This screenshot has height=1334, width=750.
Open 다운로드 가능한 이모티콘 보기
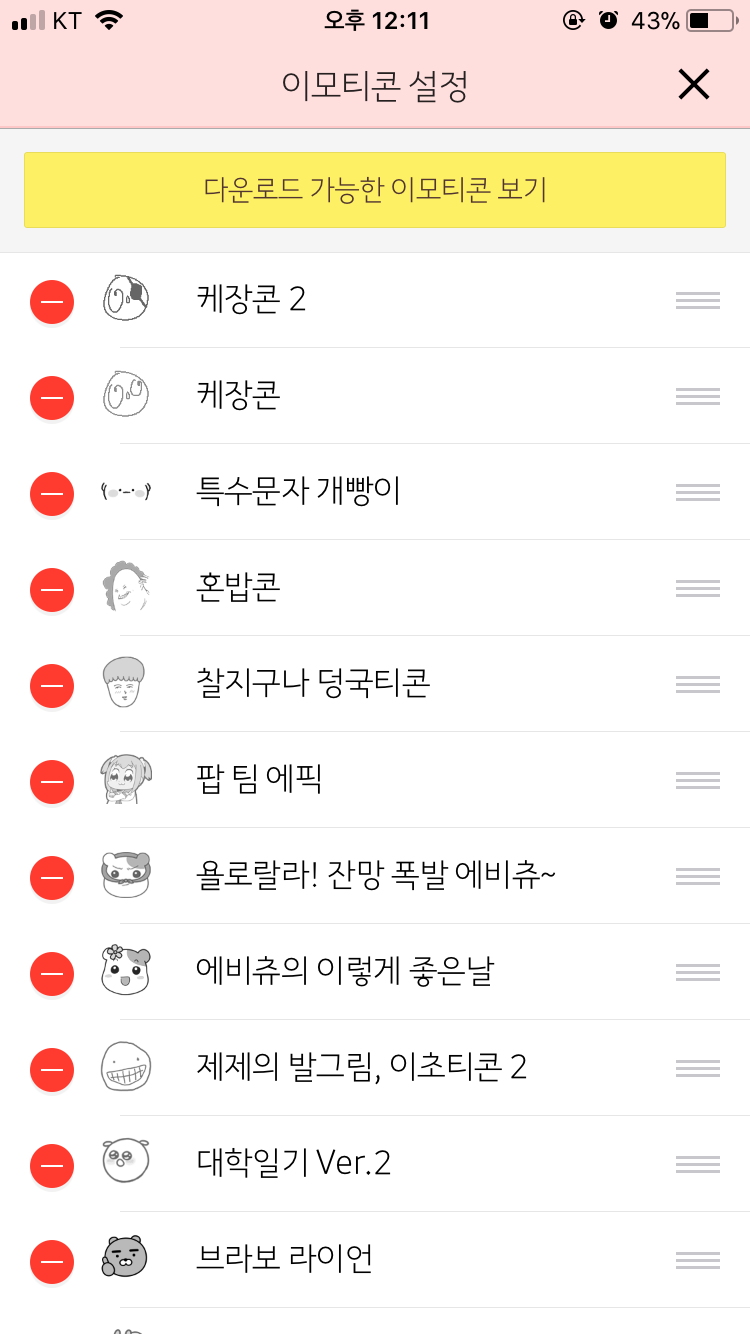[x=375, y=190]
